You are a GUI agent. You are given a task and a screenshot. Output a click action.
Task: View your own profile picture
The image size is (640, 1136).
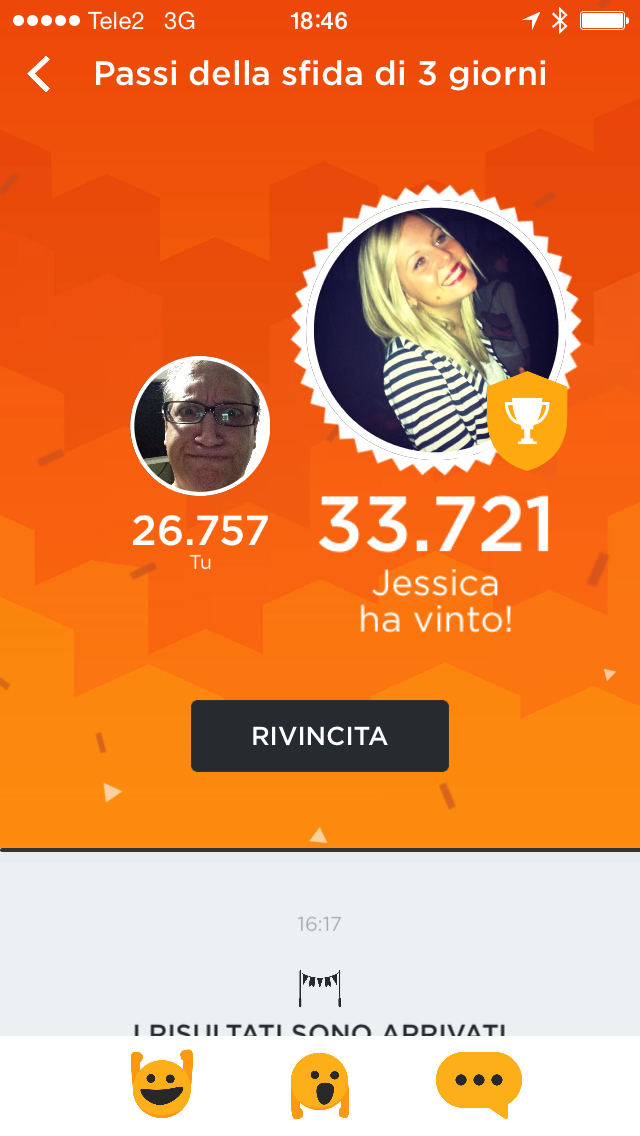point(201,425)
